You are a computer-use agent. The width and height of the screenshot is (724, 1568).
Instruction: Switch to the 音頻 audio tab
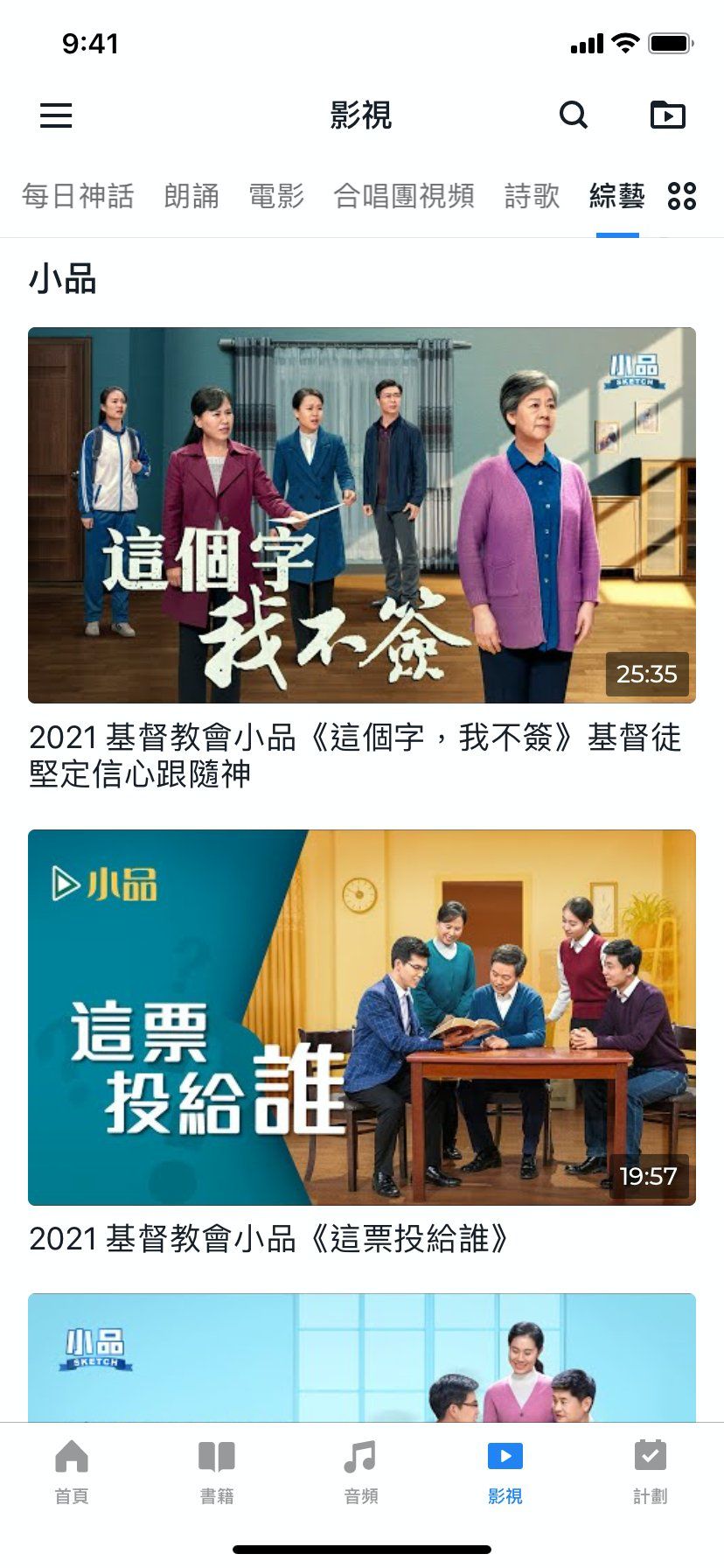coord(361,1472)
